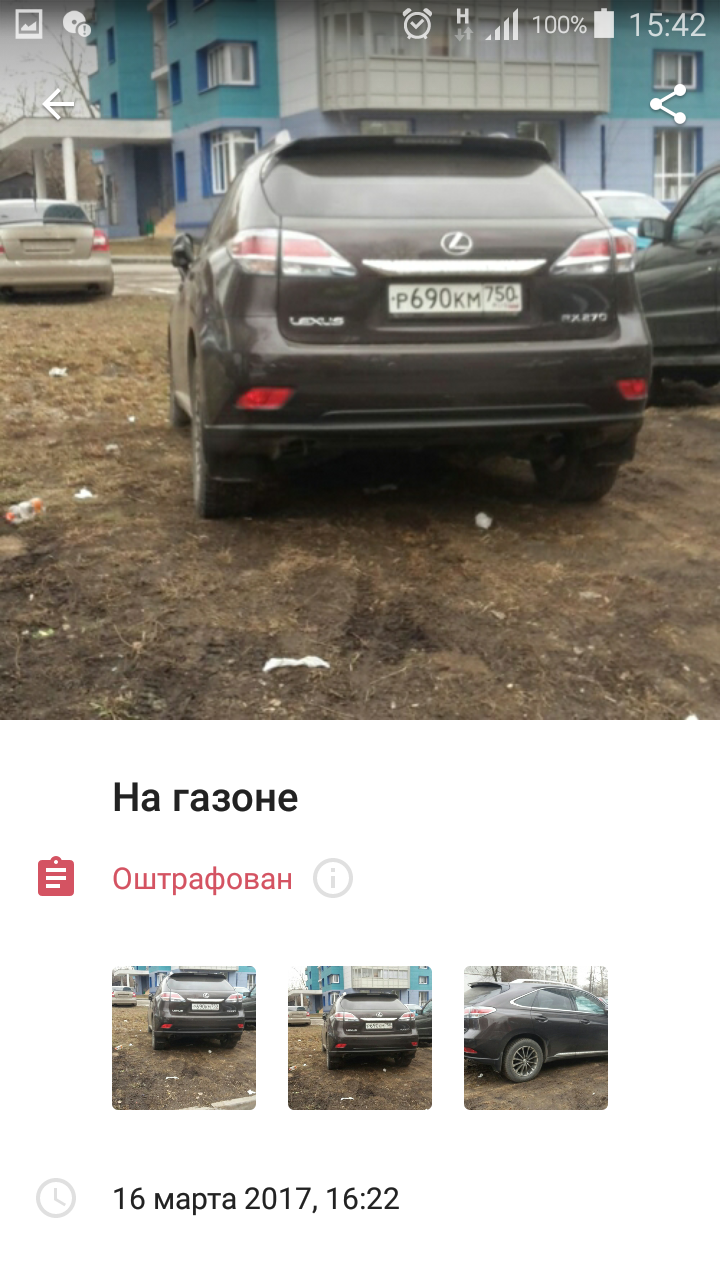Open the third thumbnail showing car side view

tap(536, 1037)
